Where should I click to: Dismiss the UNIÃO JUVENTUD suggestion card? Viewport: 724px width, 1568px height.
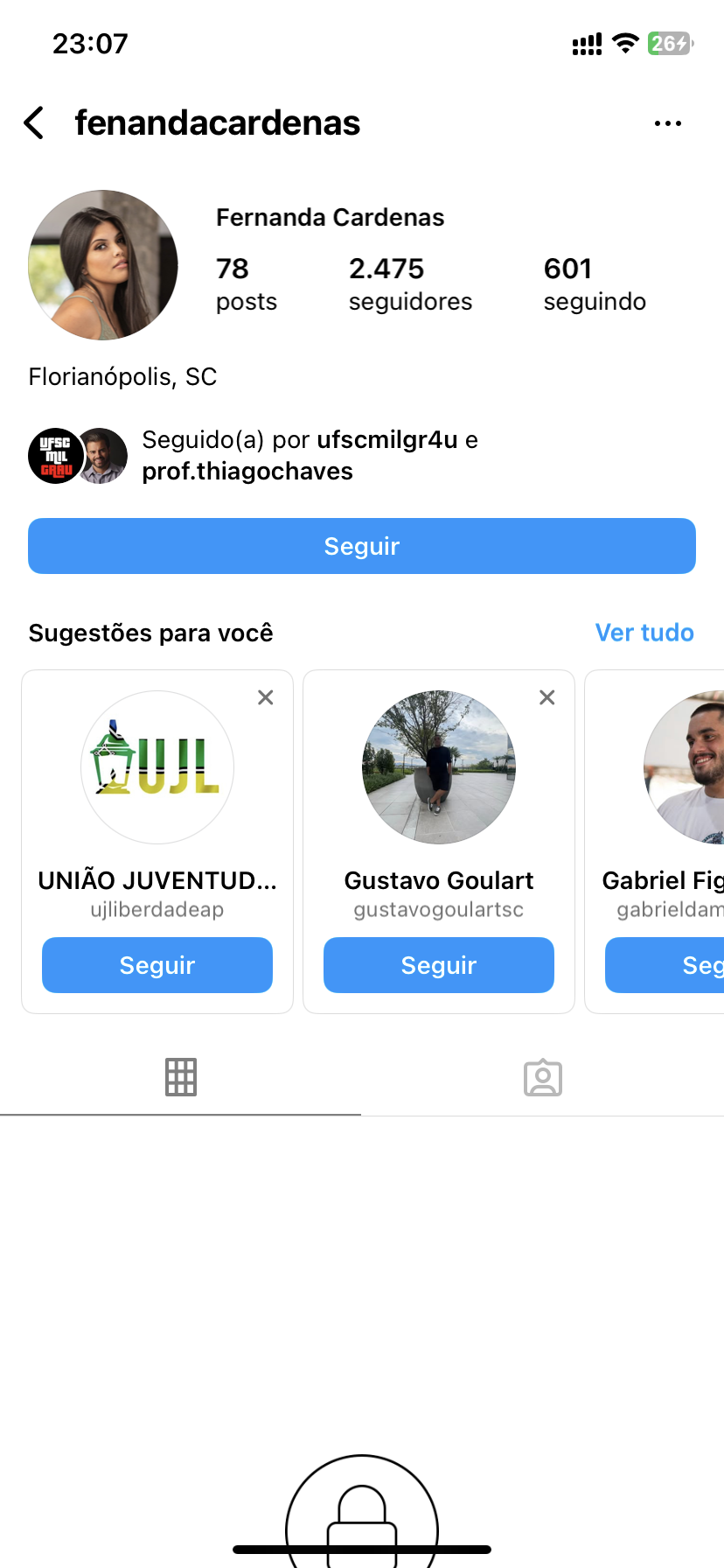(266, 697)
